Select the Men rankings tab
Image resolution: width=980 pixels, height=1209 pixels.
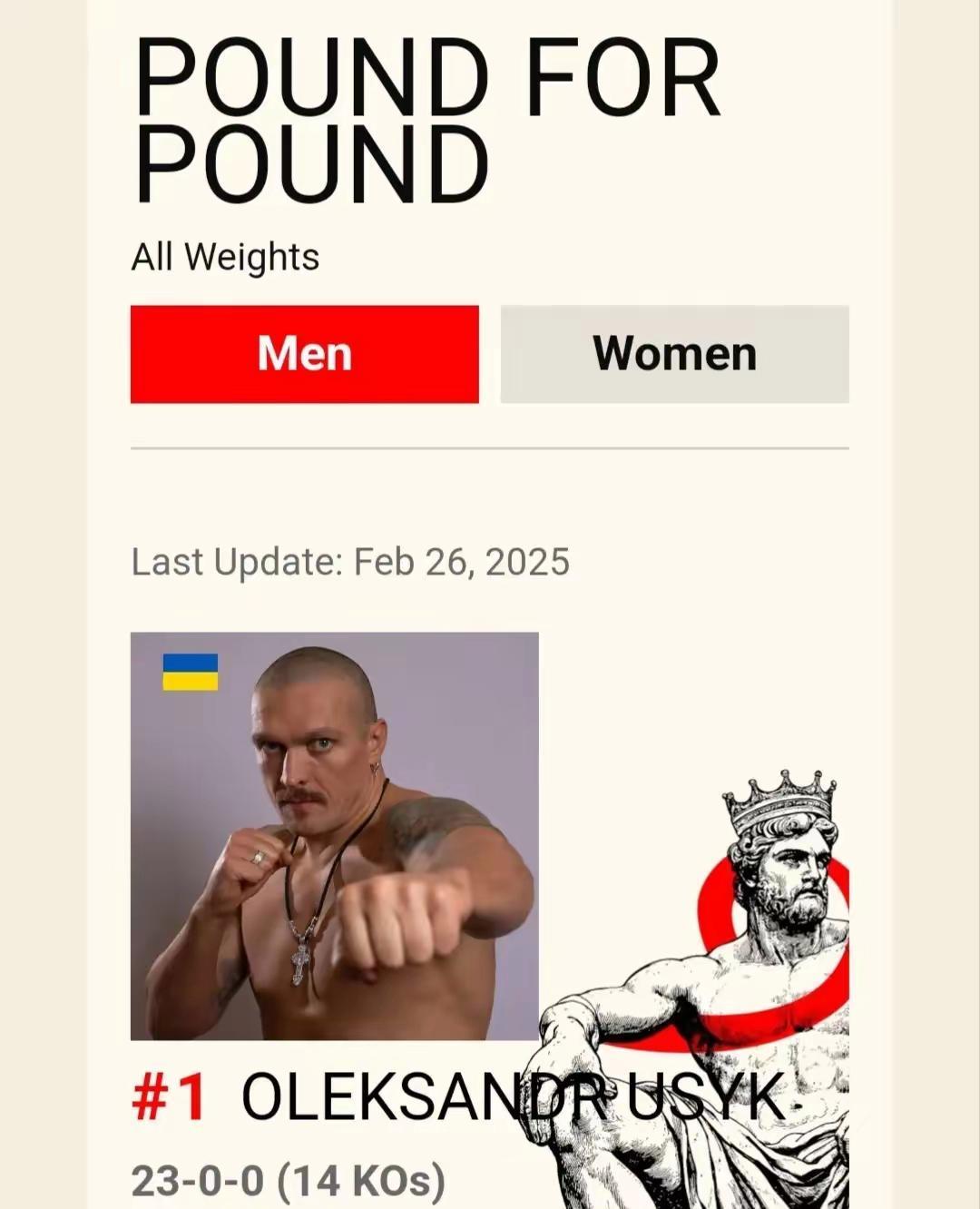[304, 354]
